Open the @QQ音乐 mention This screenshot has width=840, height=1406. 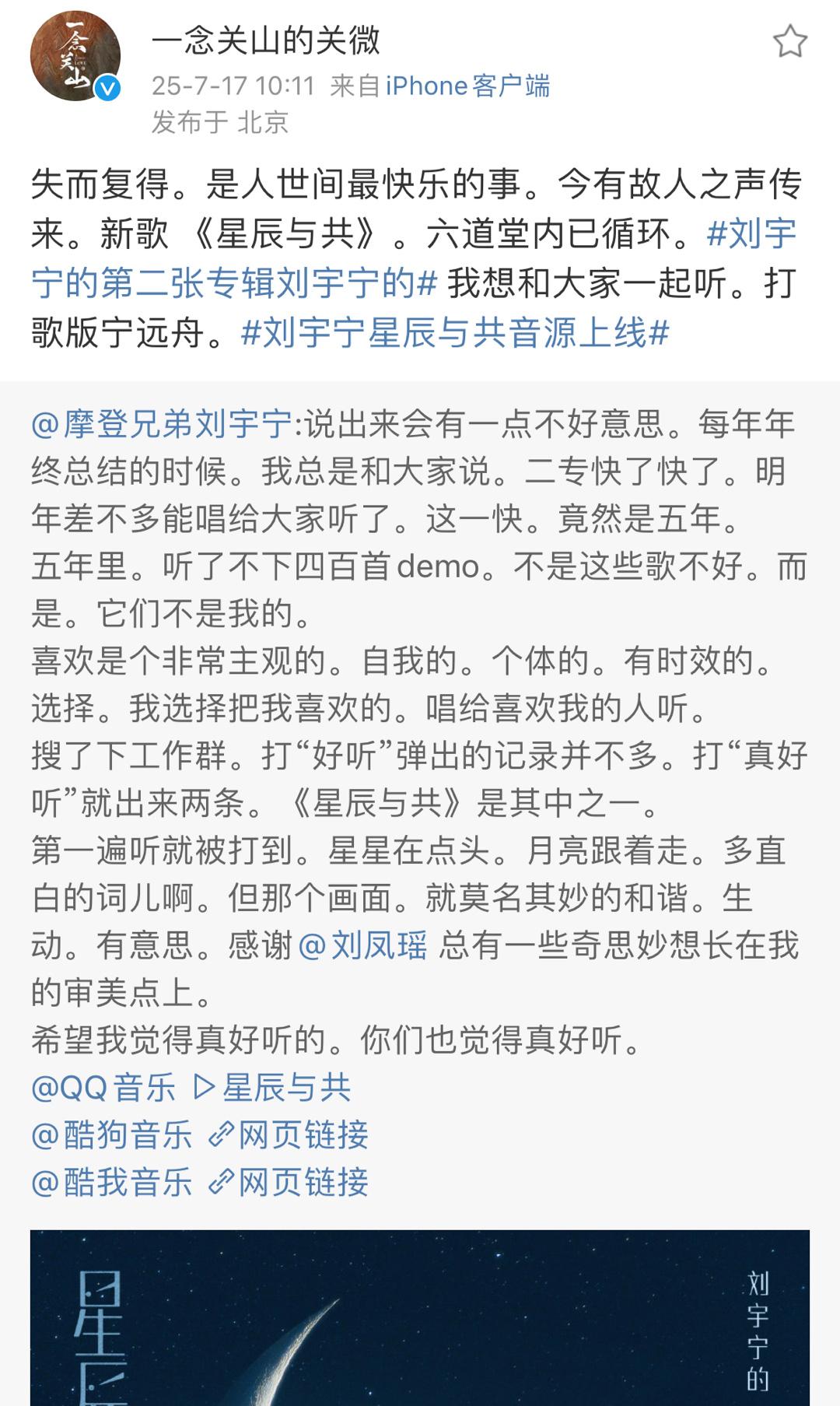pos(103,1087)
